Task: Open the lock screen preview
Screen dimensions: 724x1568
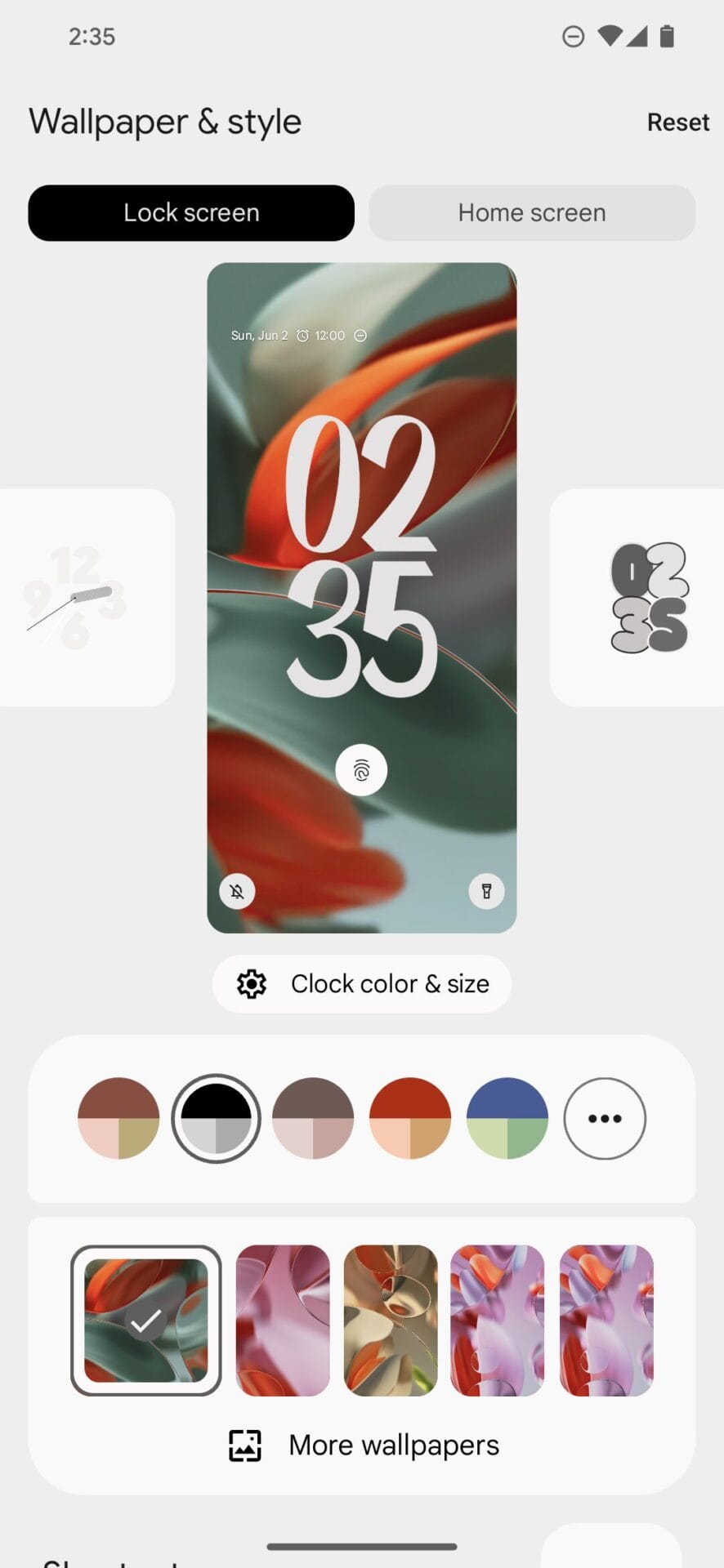Action: tap(361, 598)
